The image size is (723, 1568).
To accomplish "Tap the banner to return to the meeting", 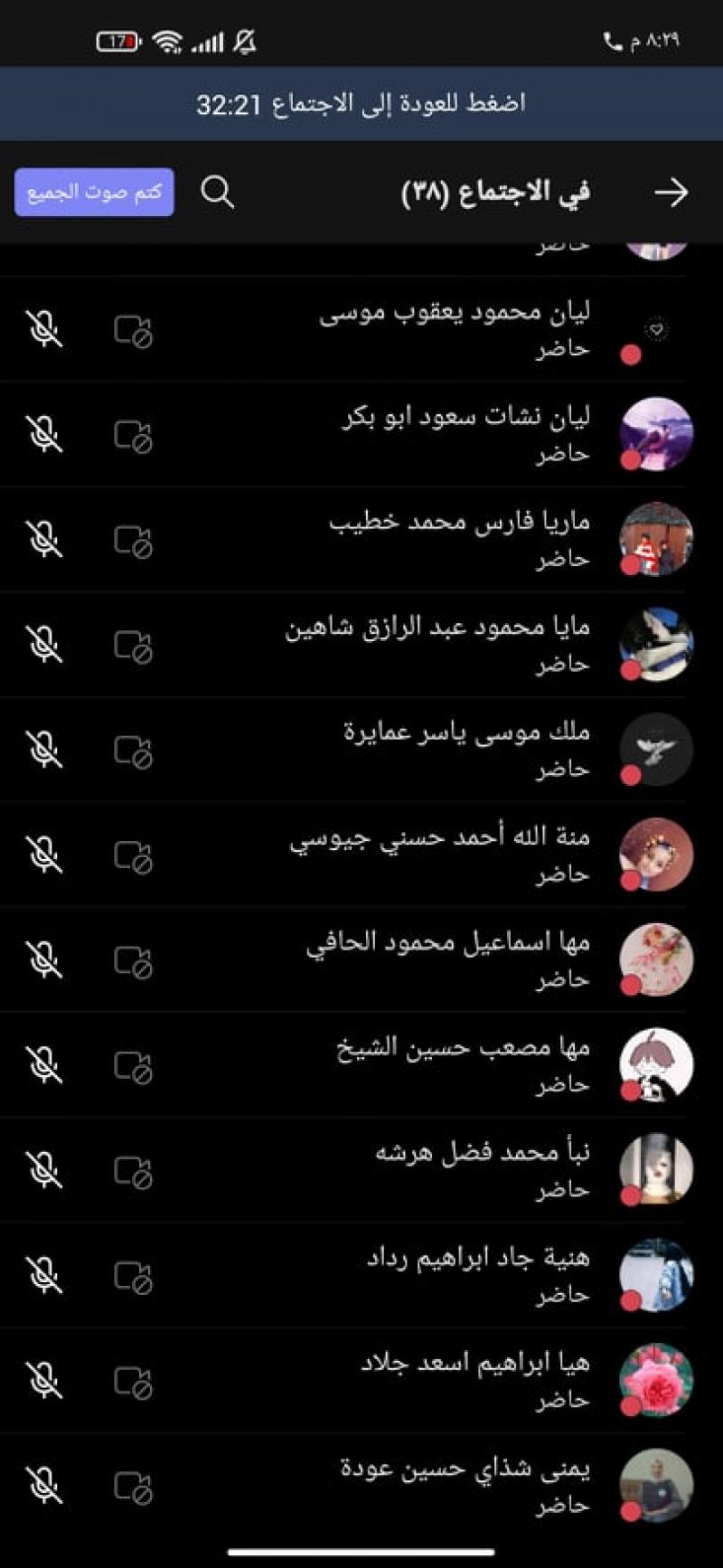I will coord(361,104).
